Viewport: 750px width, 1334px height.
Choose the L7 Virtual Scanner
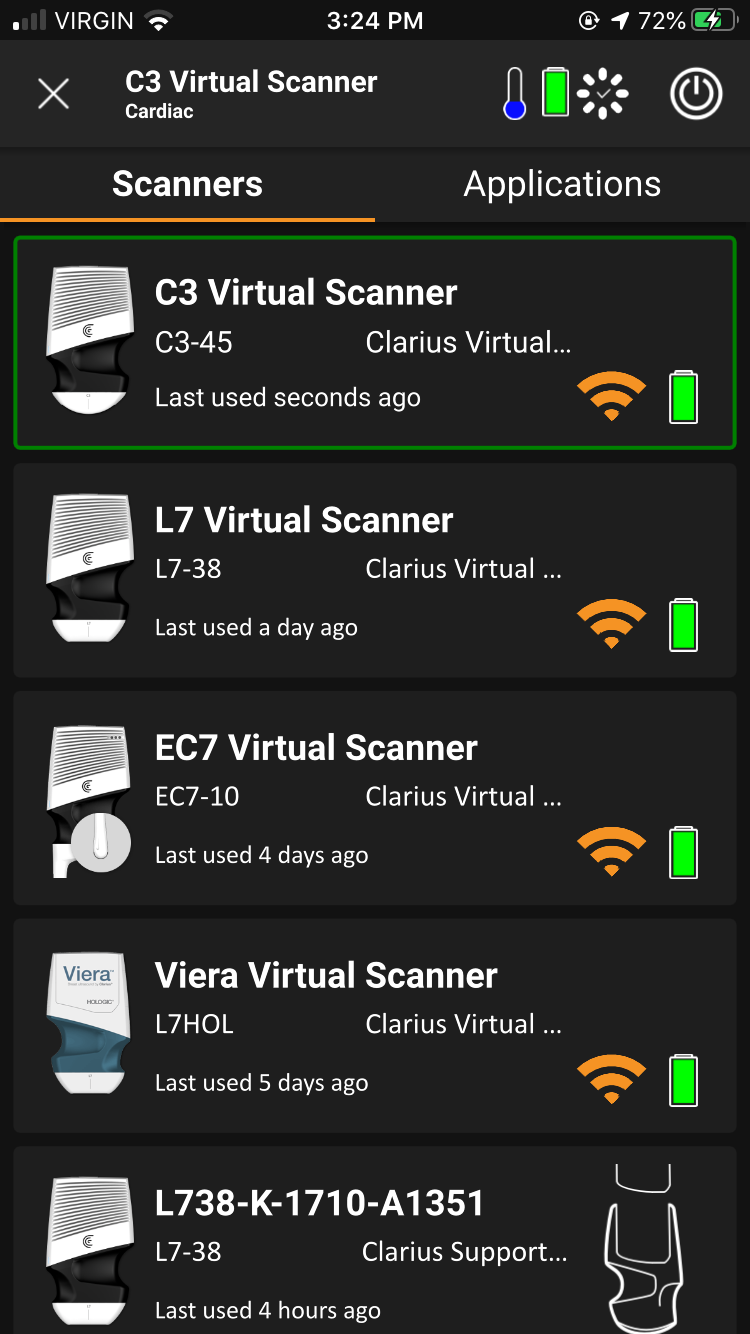pyautogui.click(x=375, y=570)
